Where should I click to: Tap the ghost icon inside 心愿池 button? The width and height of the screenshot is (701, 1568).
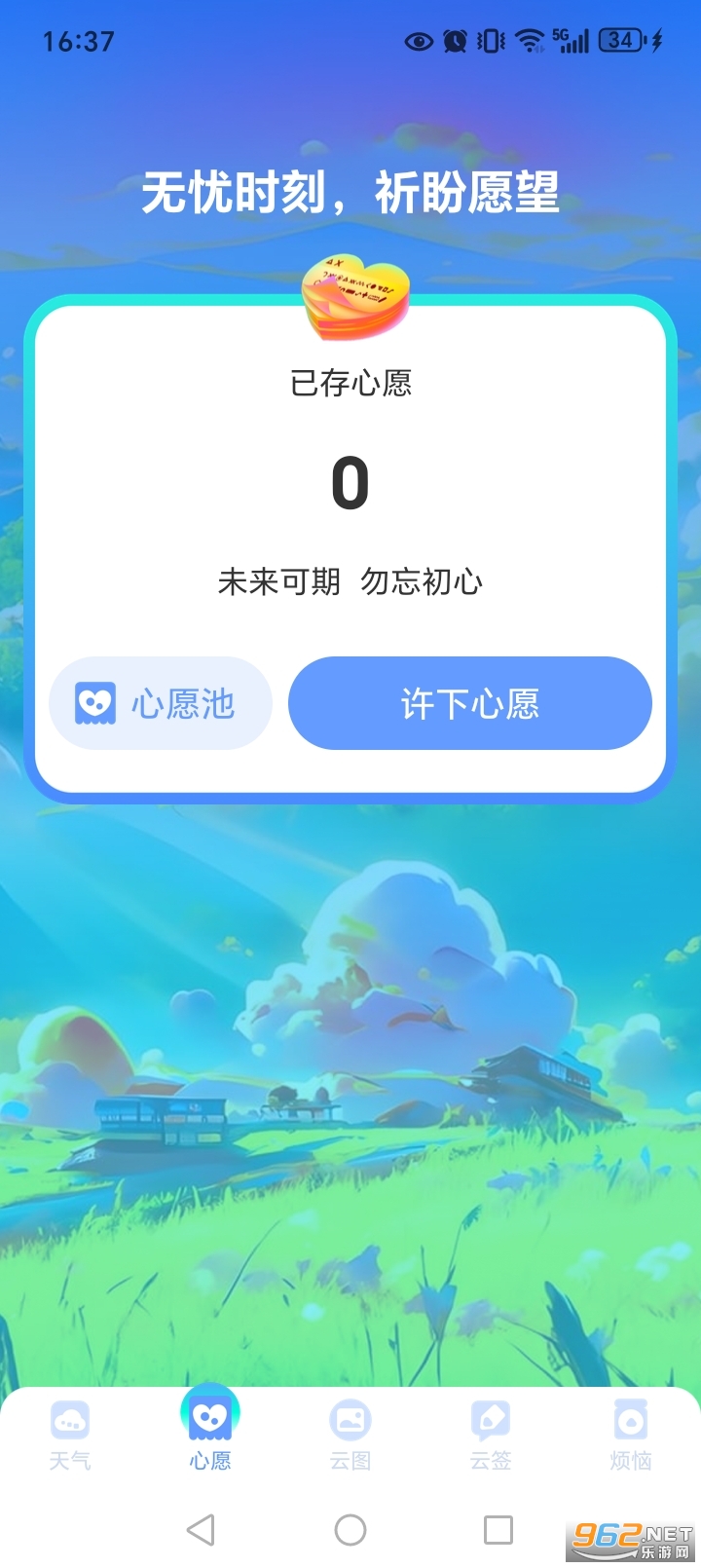93,703
